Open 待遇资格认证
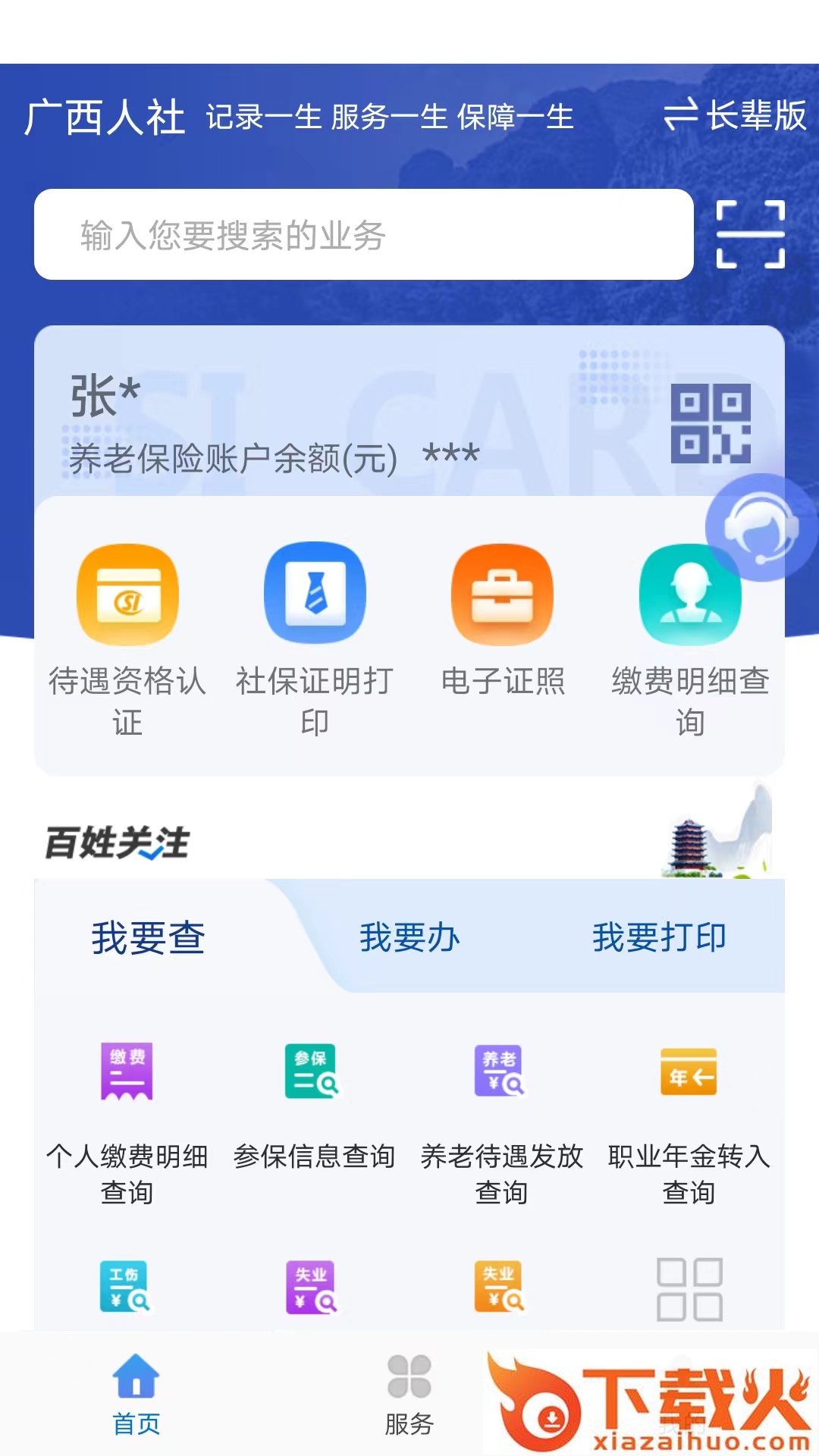This screenshot has width=819, height=1456. [127, 637]
